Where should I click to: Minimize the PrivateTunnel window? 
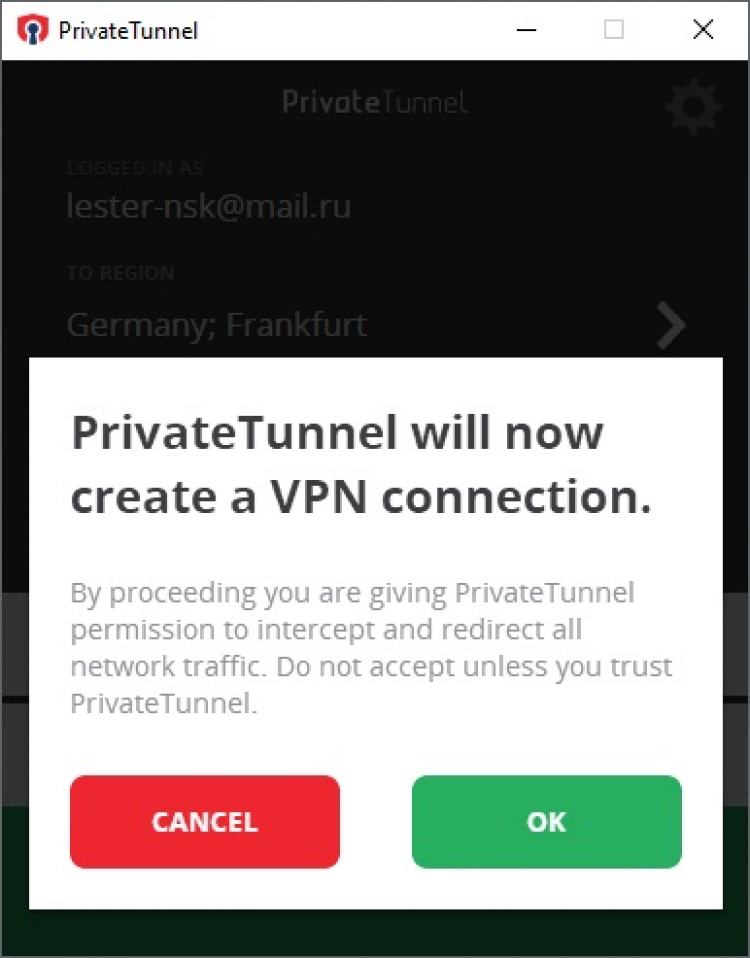526,30
